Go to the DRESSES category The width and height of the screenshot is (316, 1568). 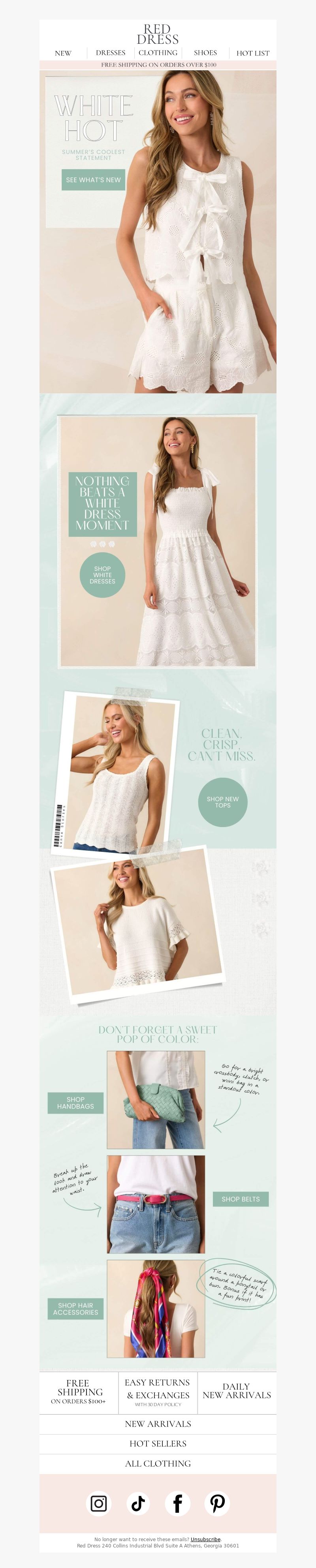pos(110,53)
